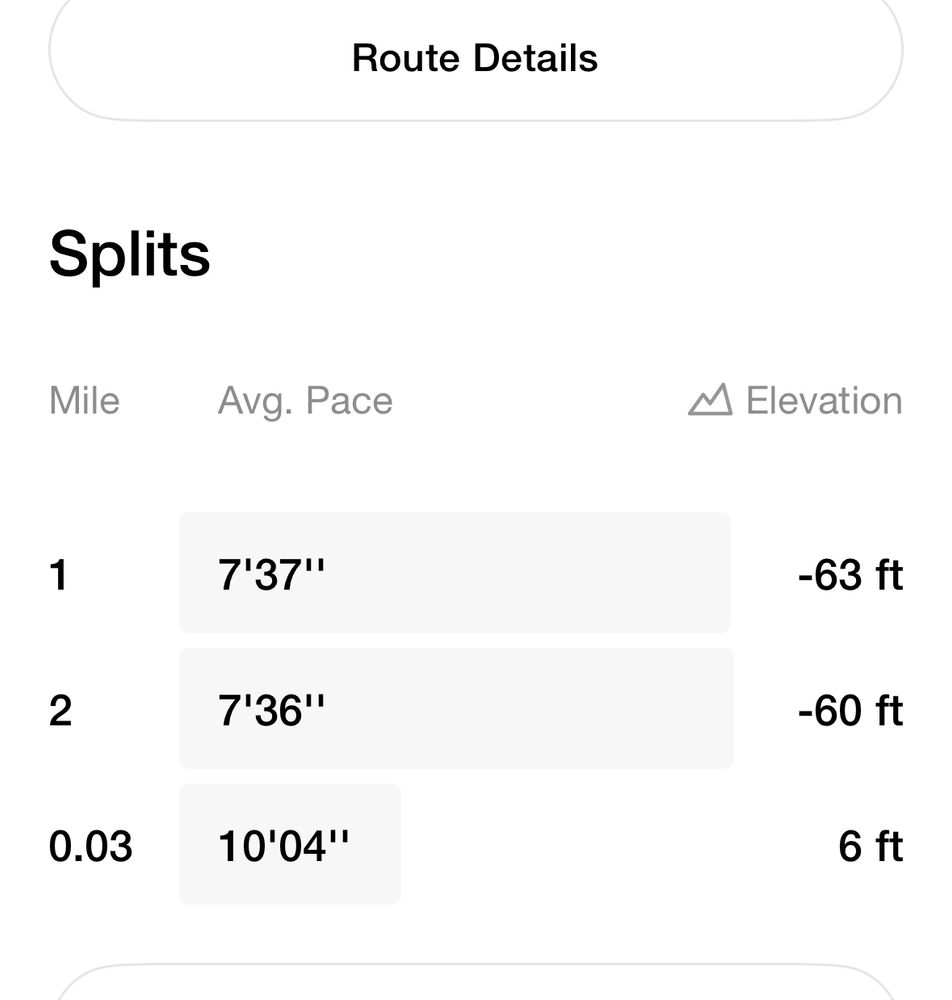Open the Route Details button

coord(475,58)
